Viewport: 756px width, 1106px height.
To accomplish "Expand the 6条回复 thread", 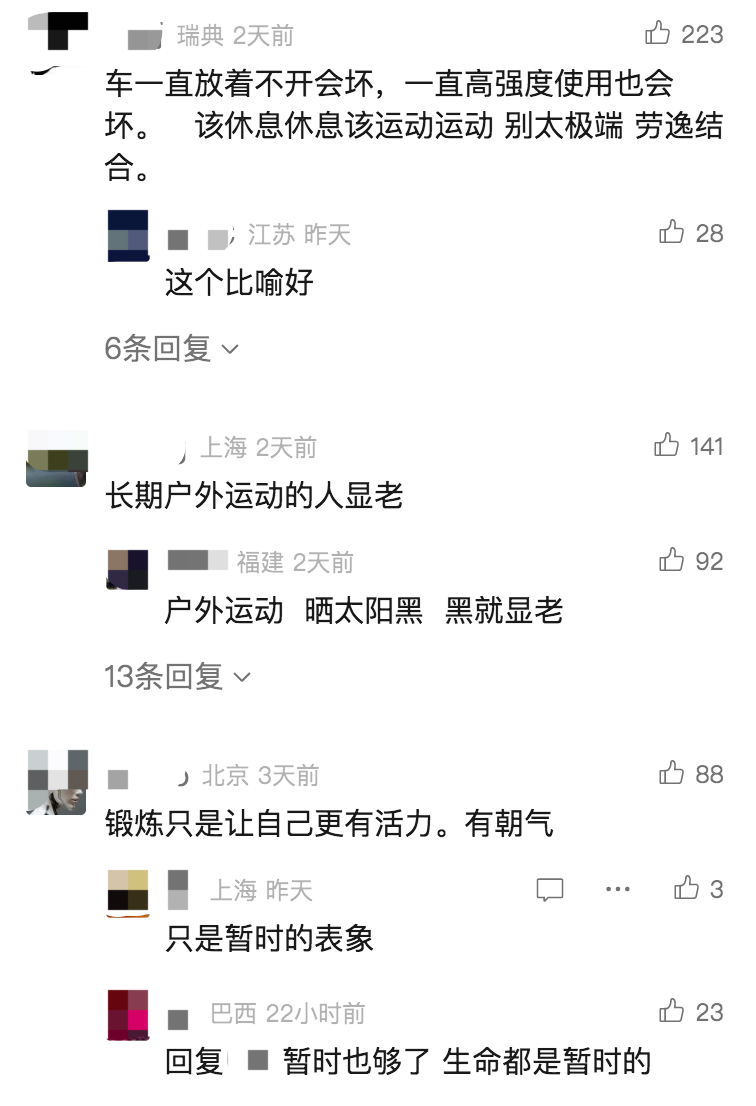I will pyautogui.click(x=172, y=349).
